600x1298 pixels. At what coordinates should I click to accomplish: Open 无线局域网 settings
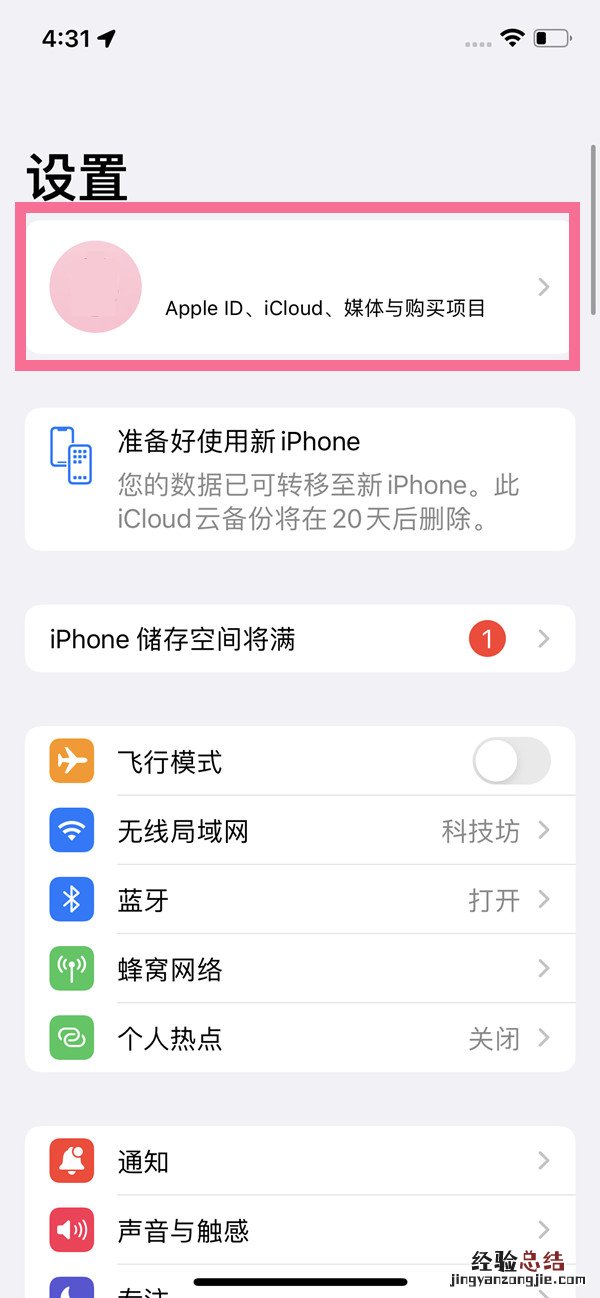tap(300, 831)
